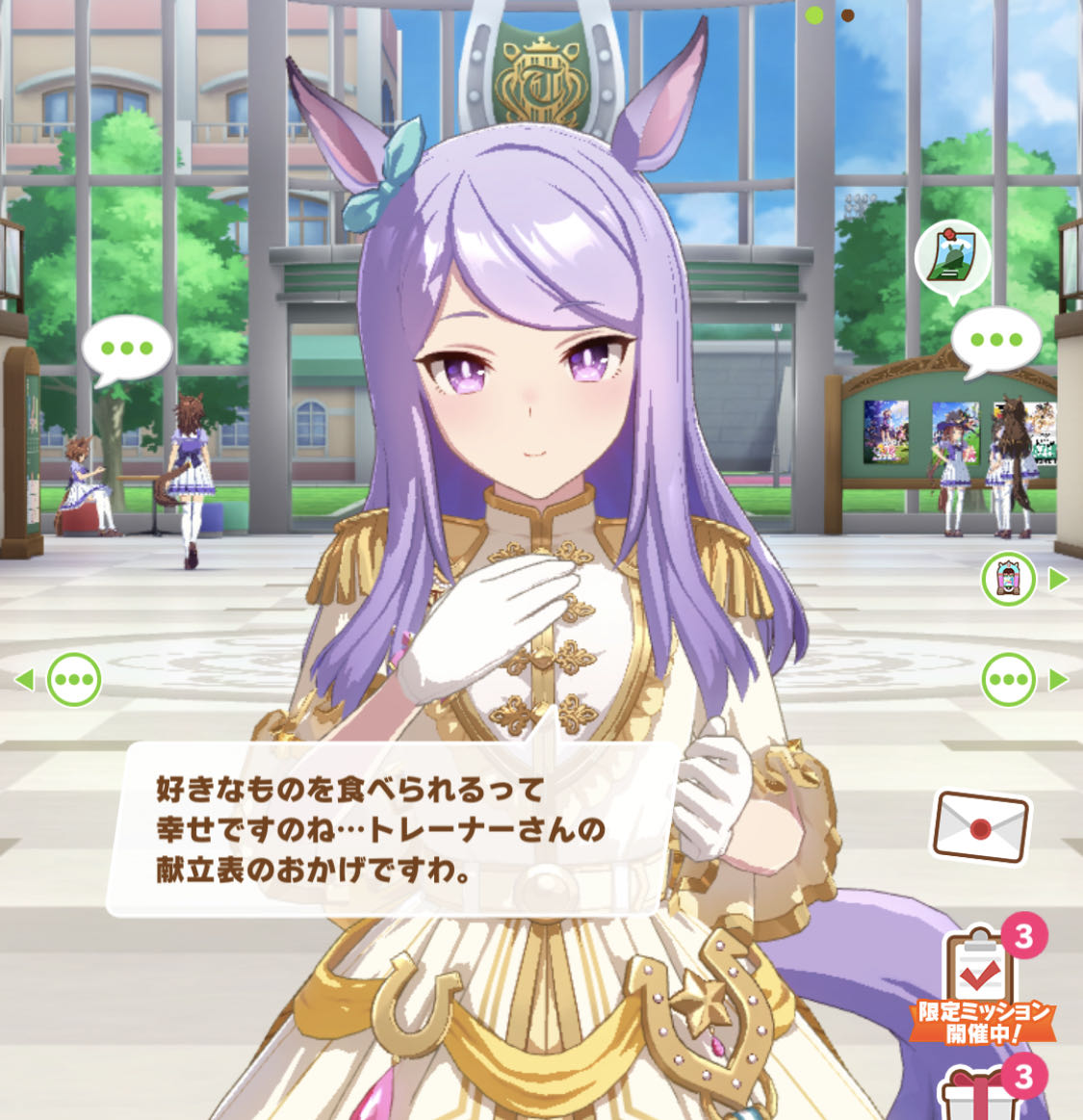Open the mail envelope
This screenshot has width=1083, height=1120.
[980, 827]
